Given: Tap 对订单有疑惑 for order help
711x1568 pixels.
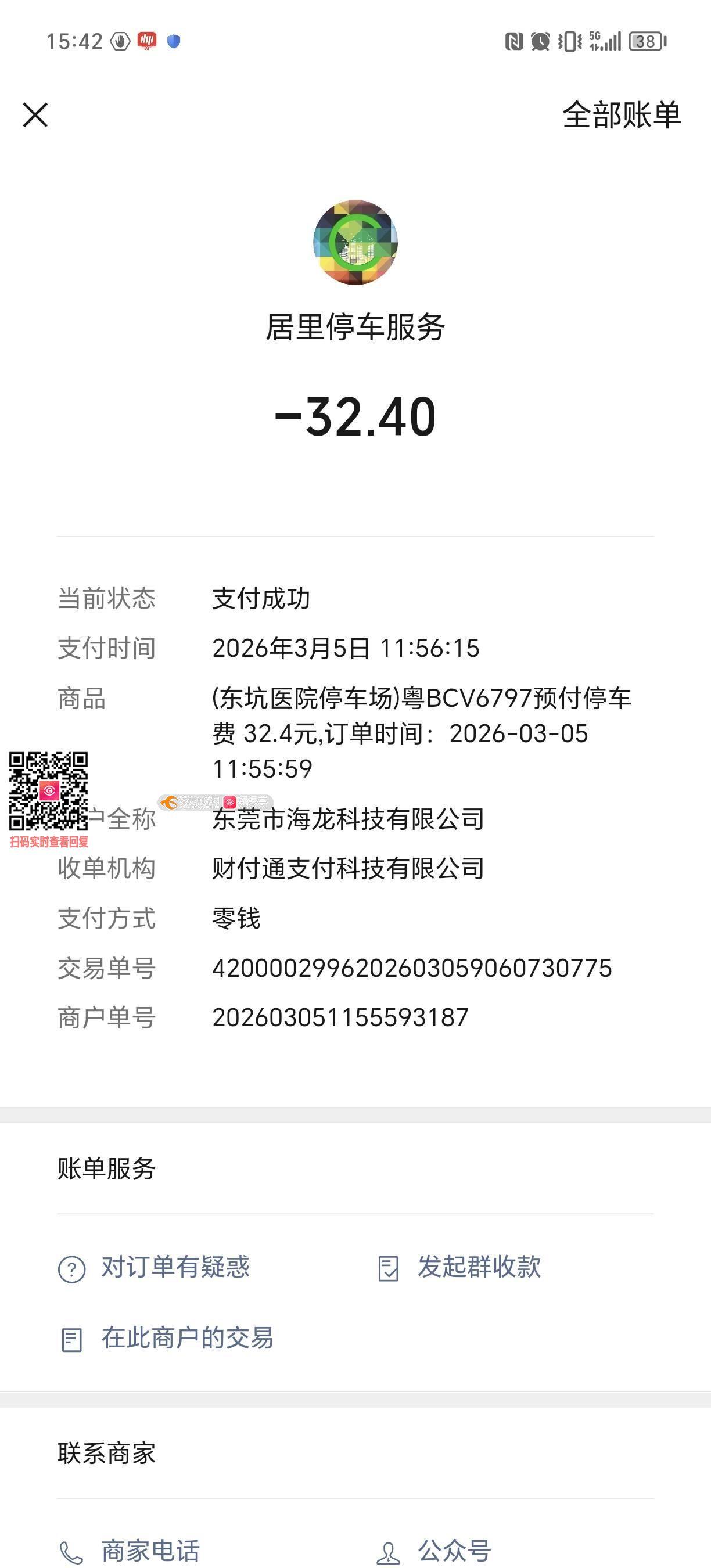Looking at the screenshot, I should pos(155,1268).
